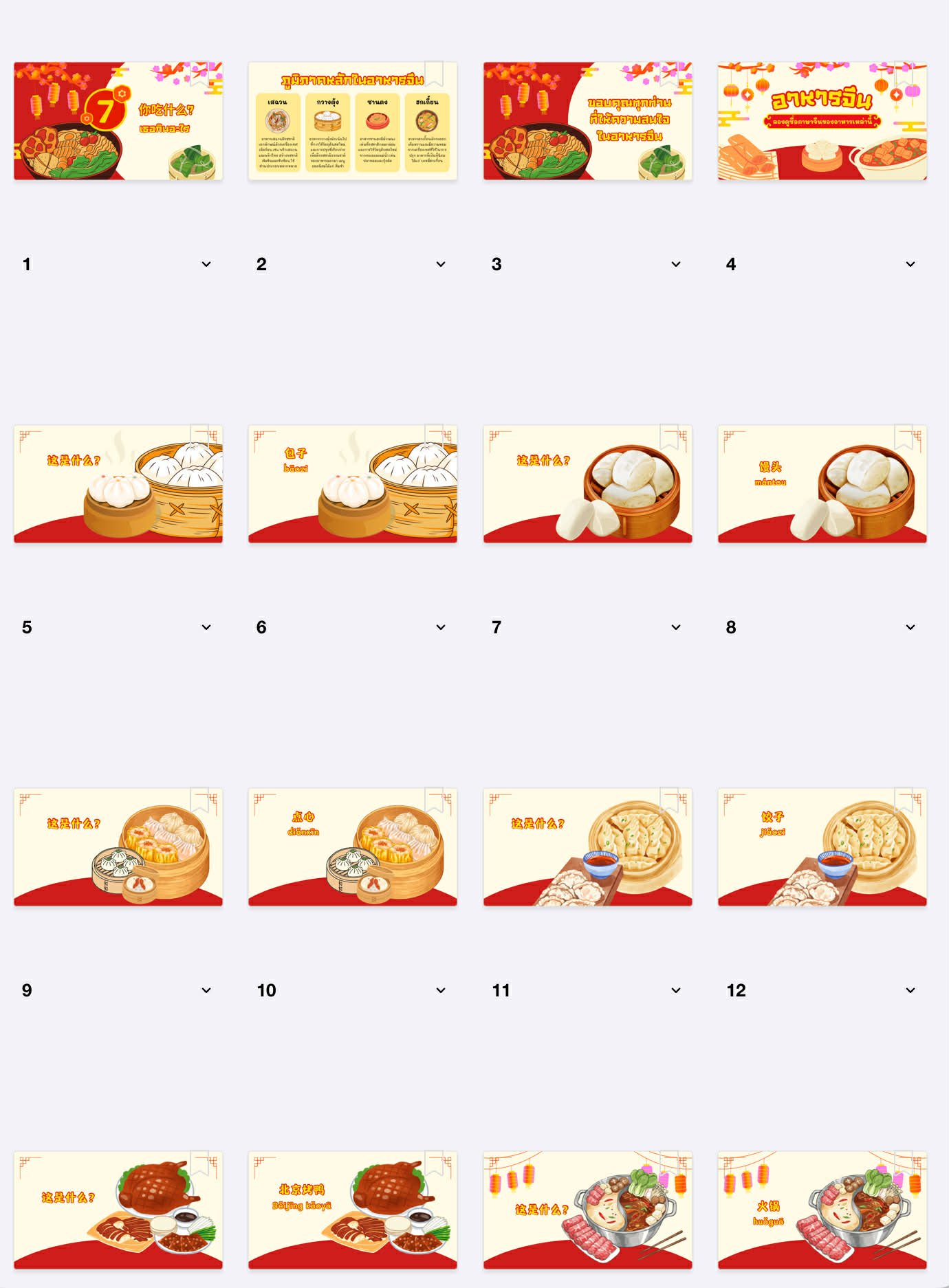Image resolution: width=949 pixels, height=1288 pixels.
Task: Expand the dropdown for slide 9
Action: [206, 990]
